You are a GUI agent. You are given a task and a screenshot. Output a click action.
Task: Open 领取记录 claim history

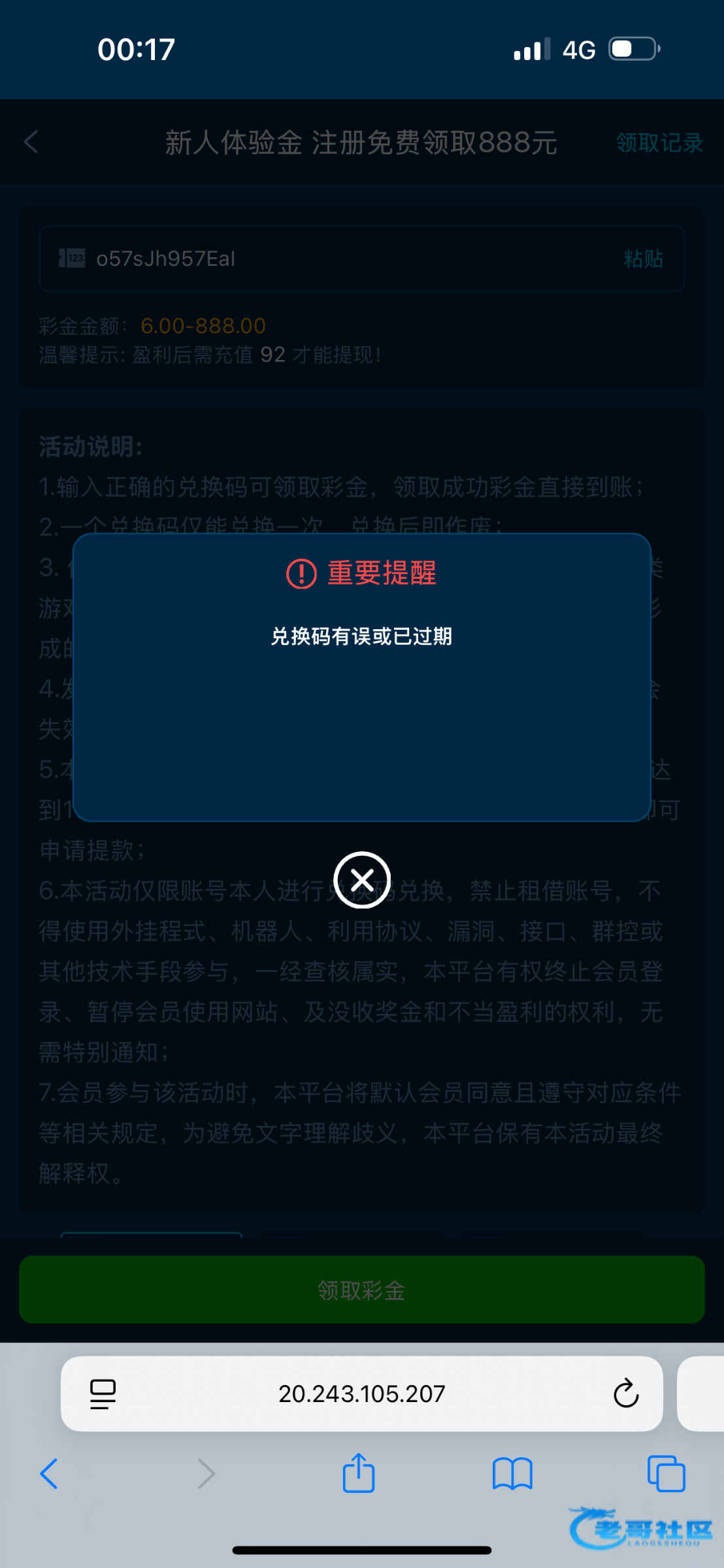click(x=659, y=142)
